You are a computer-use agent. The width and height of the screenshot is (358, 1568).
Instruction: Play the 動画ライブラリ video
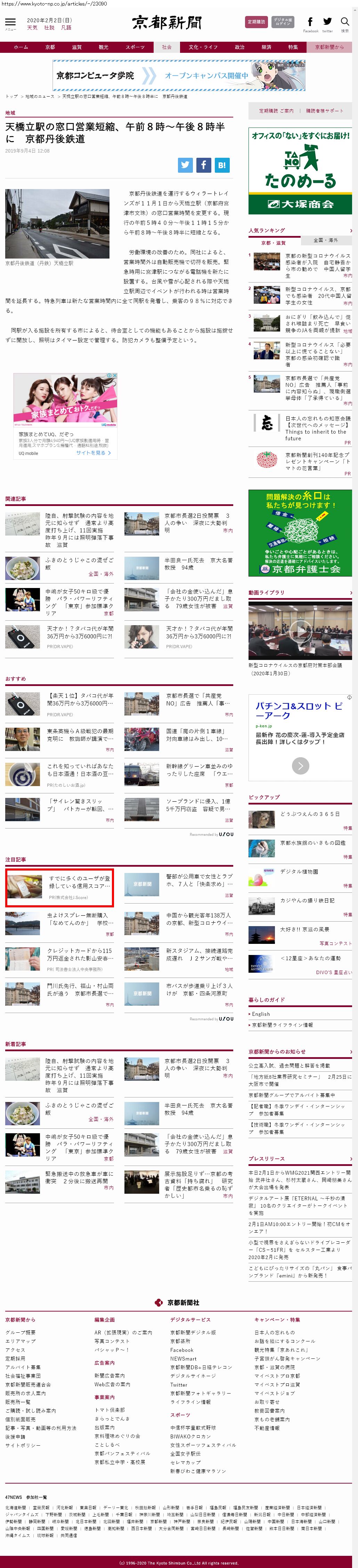300,630
